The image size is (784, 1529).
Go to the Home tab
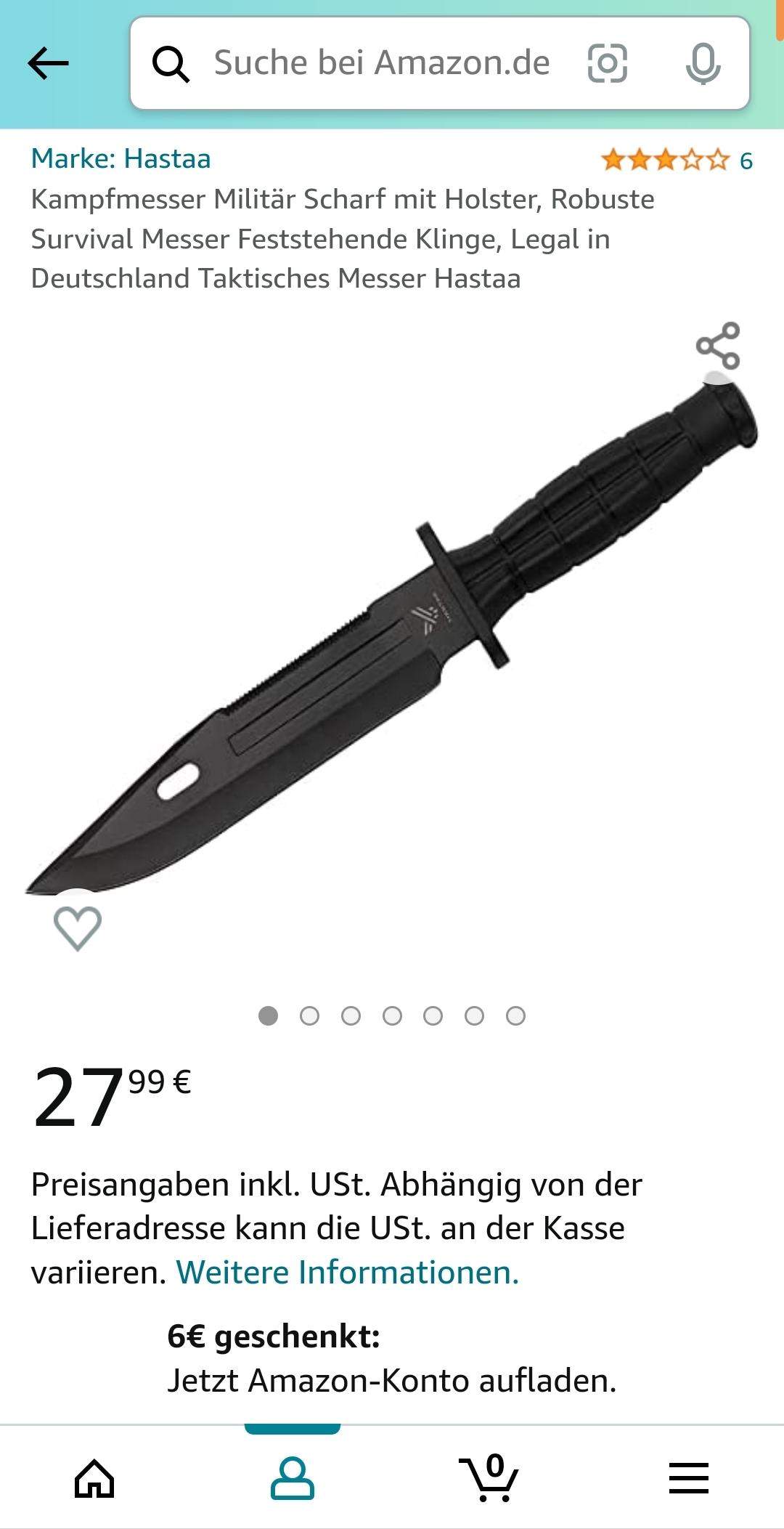[x=94, y=1478]
